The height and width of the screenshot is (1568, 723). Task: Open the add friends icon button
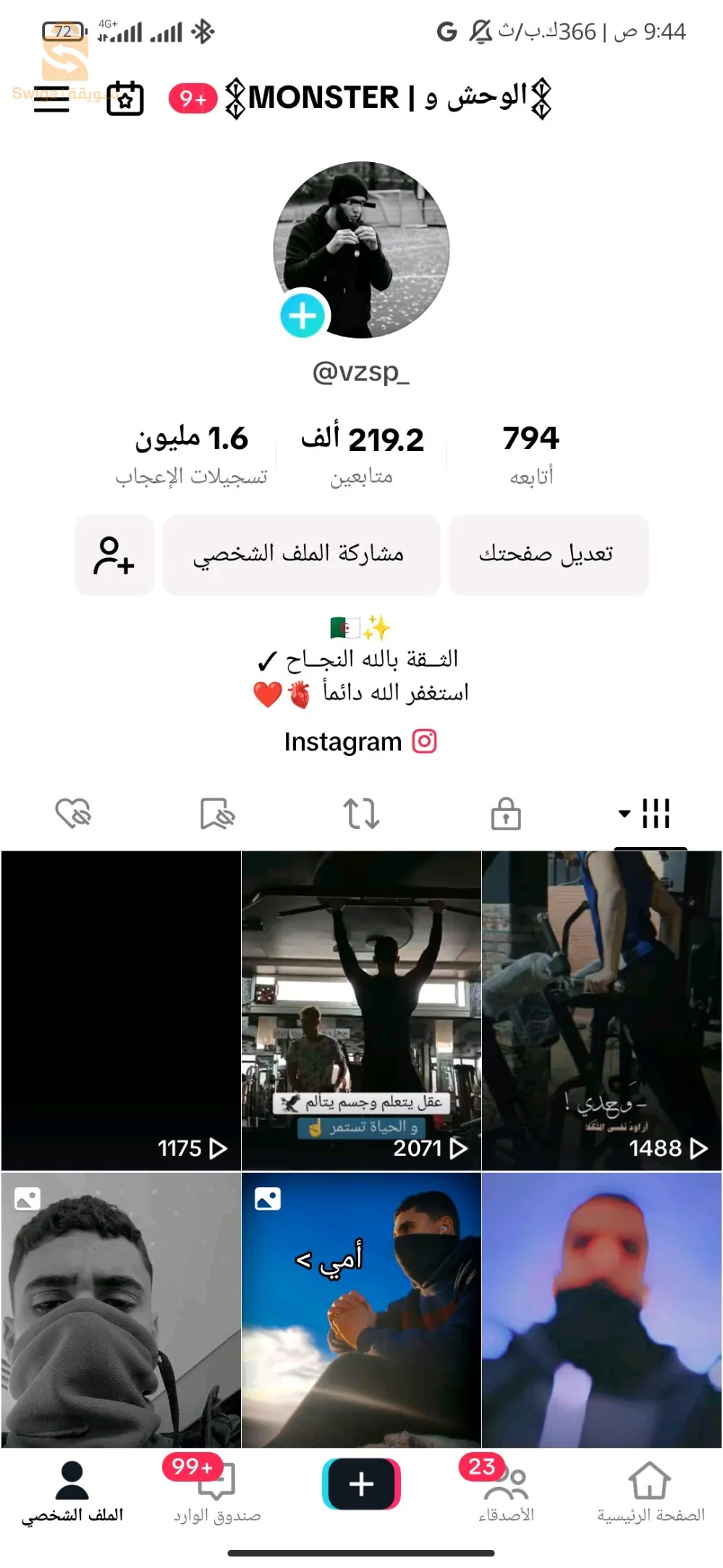click(x=114, y=555)
